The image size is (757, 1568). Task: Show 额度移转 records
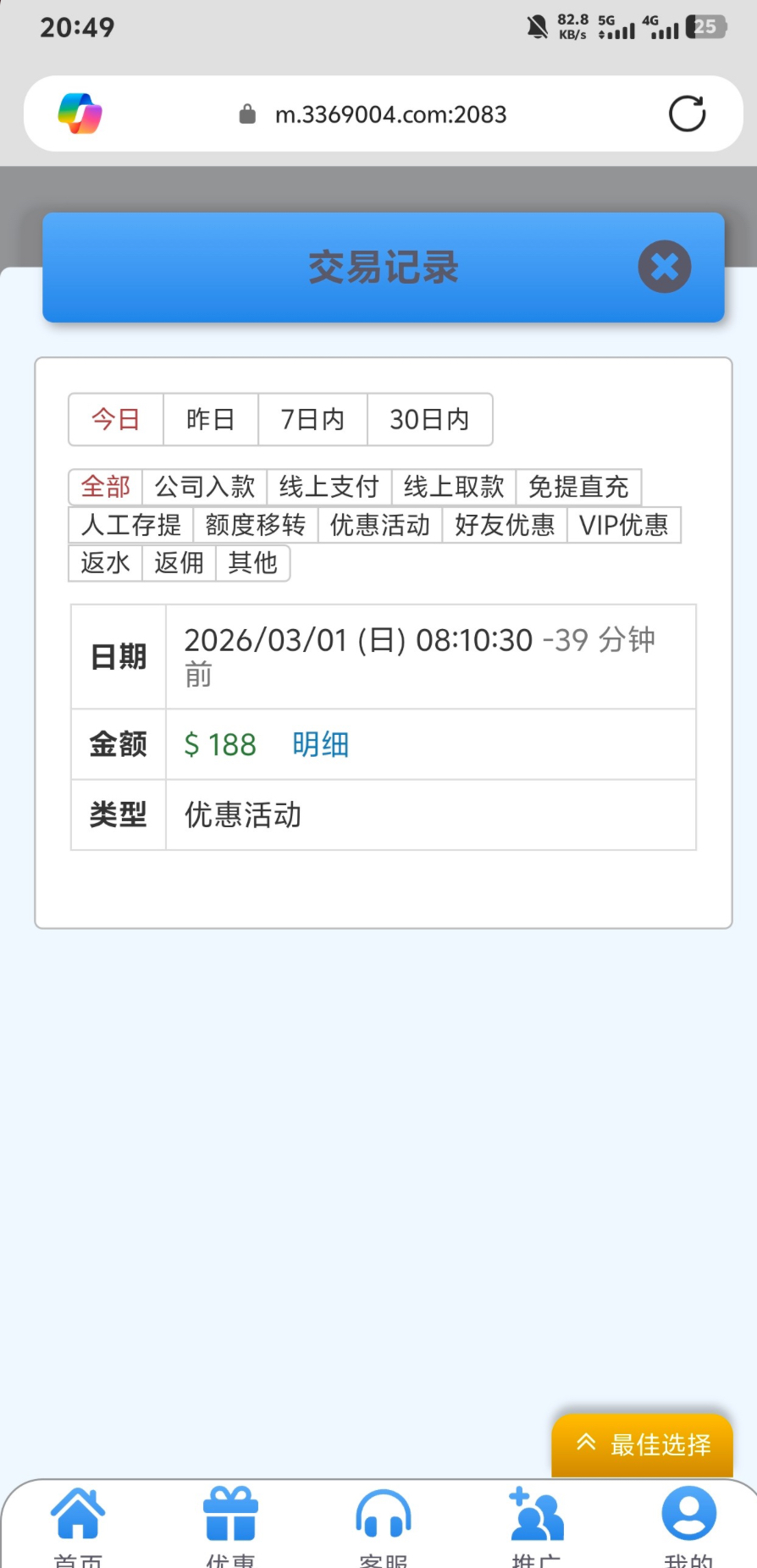pyautogui.click(x=256, y=525)
